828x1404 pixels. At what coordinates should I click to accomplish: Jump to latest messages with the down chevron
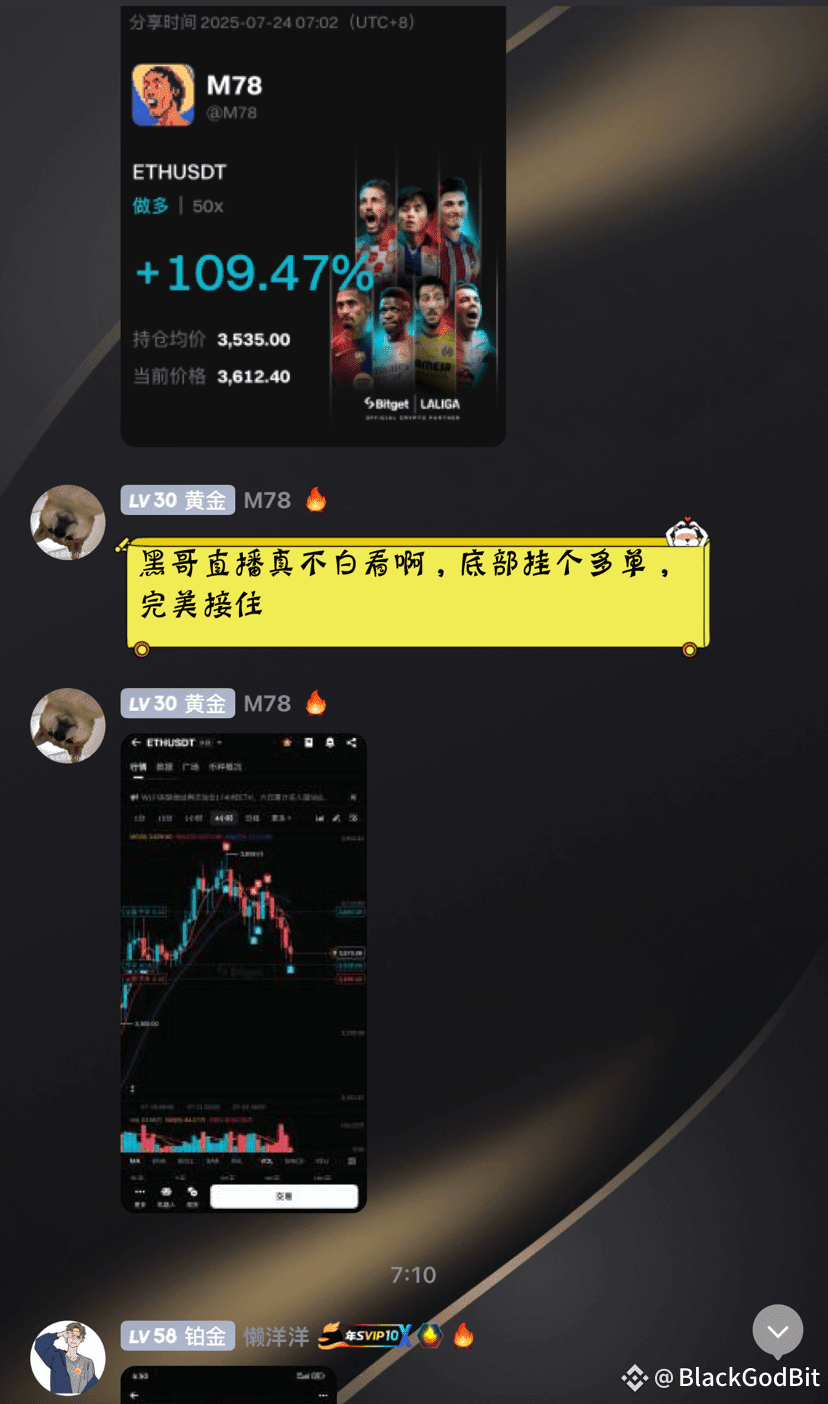click(777, 1331)
